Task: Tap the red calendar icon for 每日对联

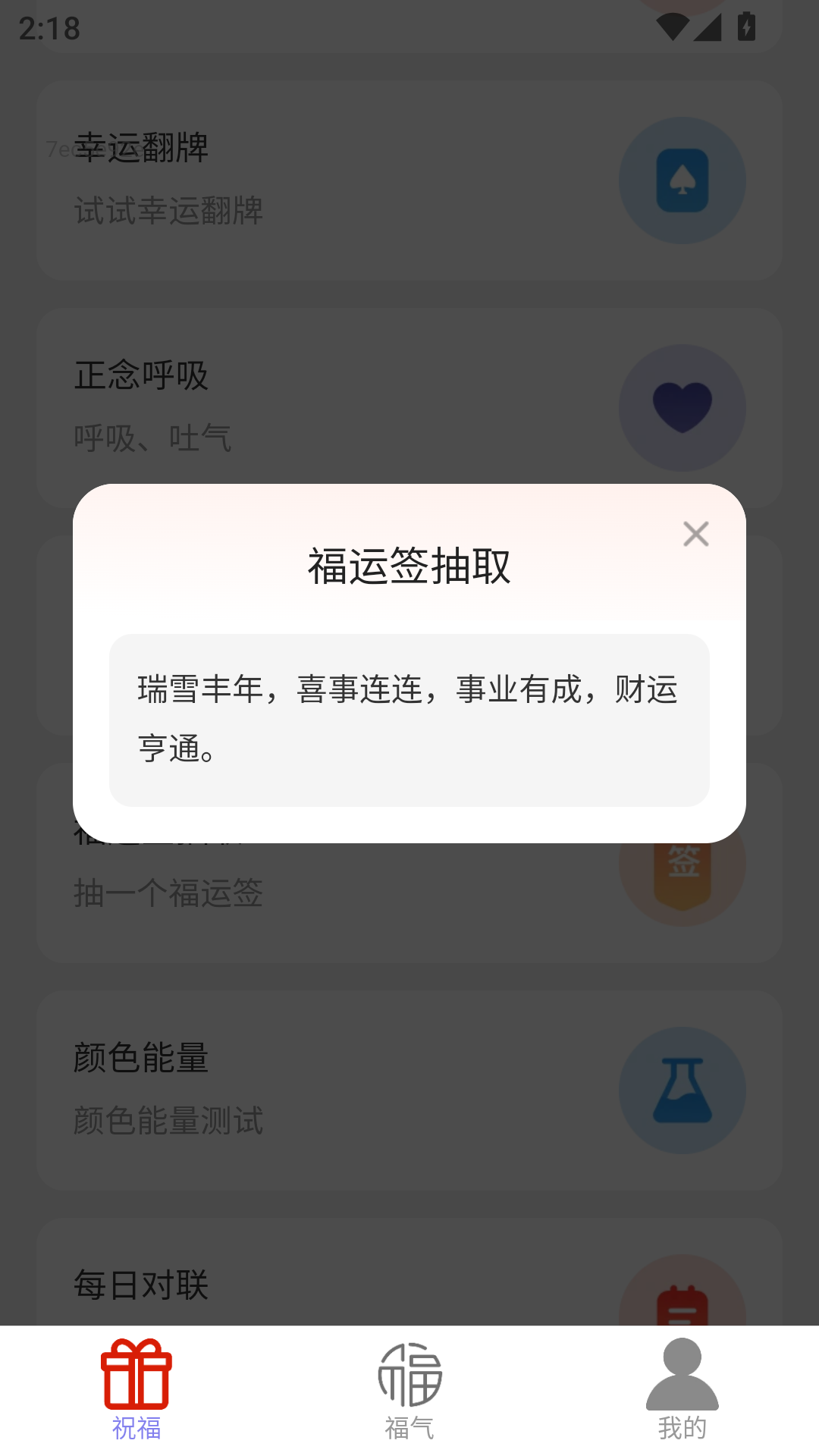Action: click(x=682, y=1312)
